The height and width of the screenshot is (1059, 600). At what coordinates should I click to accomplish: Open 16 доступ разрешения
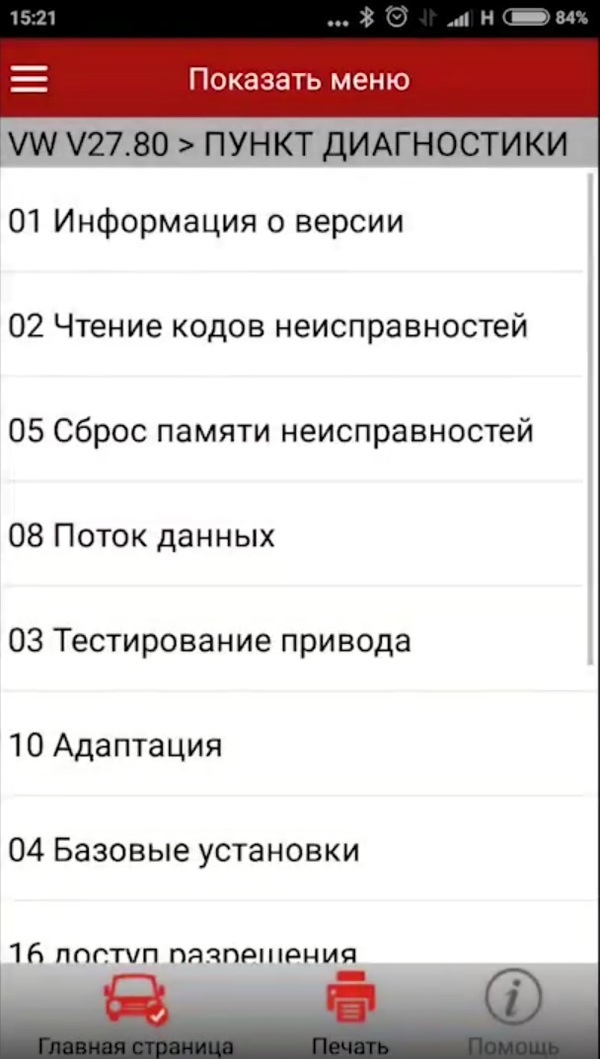pos(183,950)
